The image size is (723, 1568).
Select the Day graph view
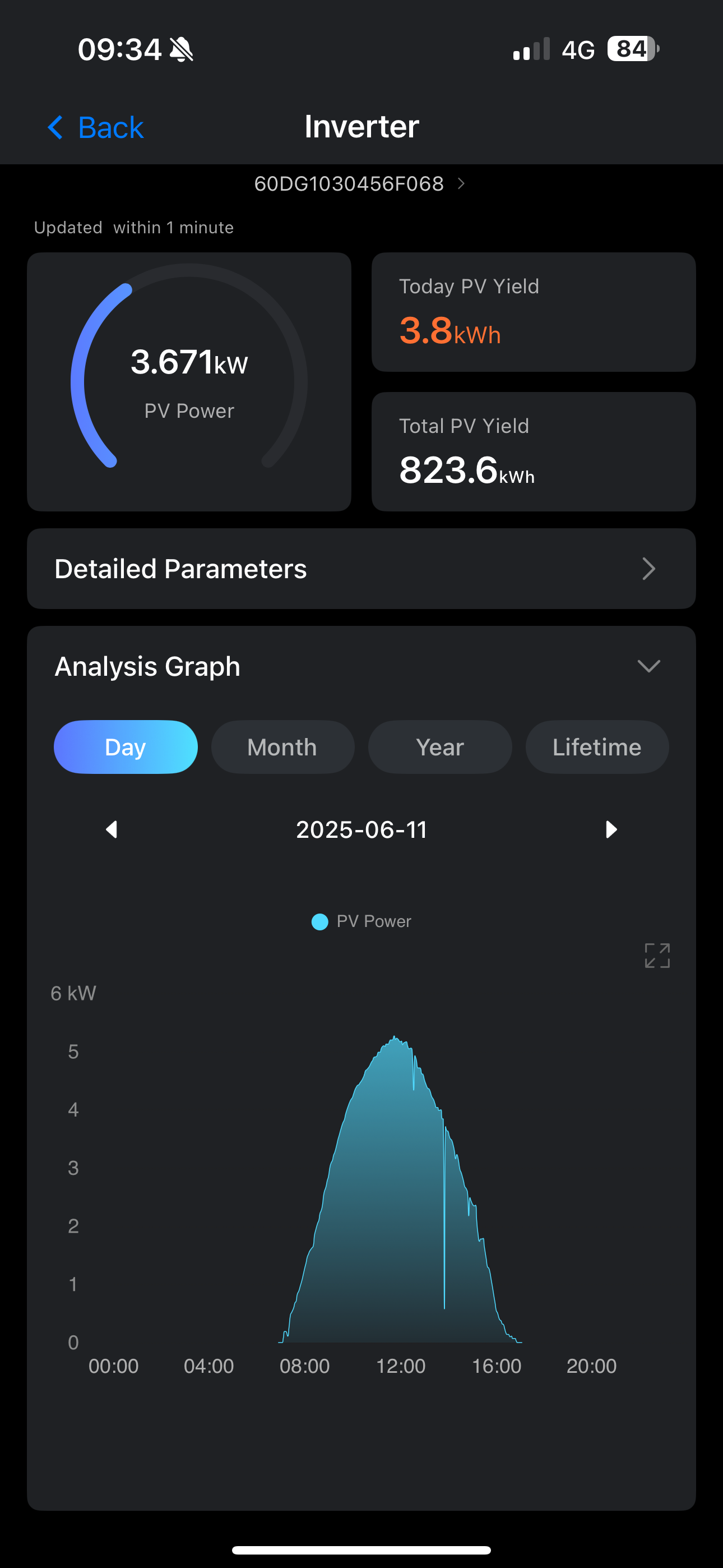pyautogui.click(x=126, y=747)
